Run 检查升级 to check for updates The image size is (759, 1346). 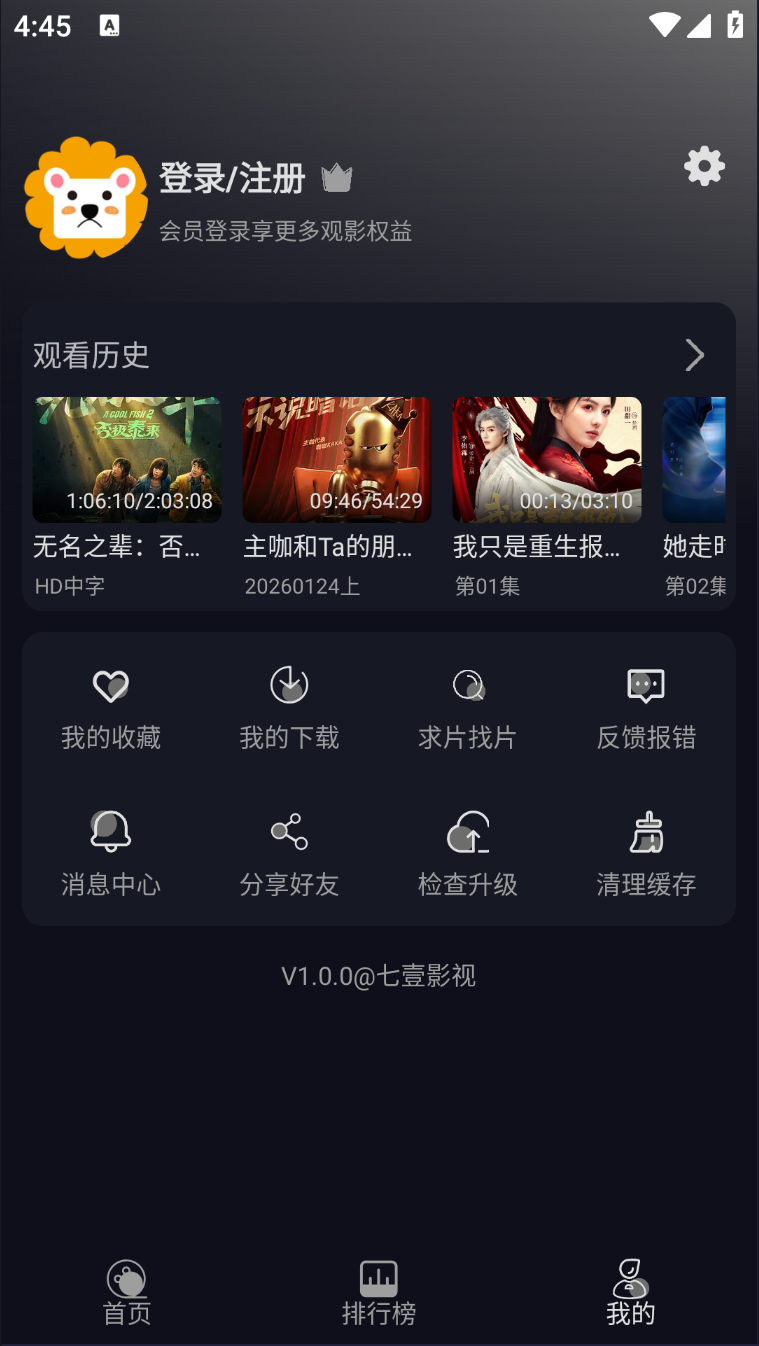point(467,851)
